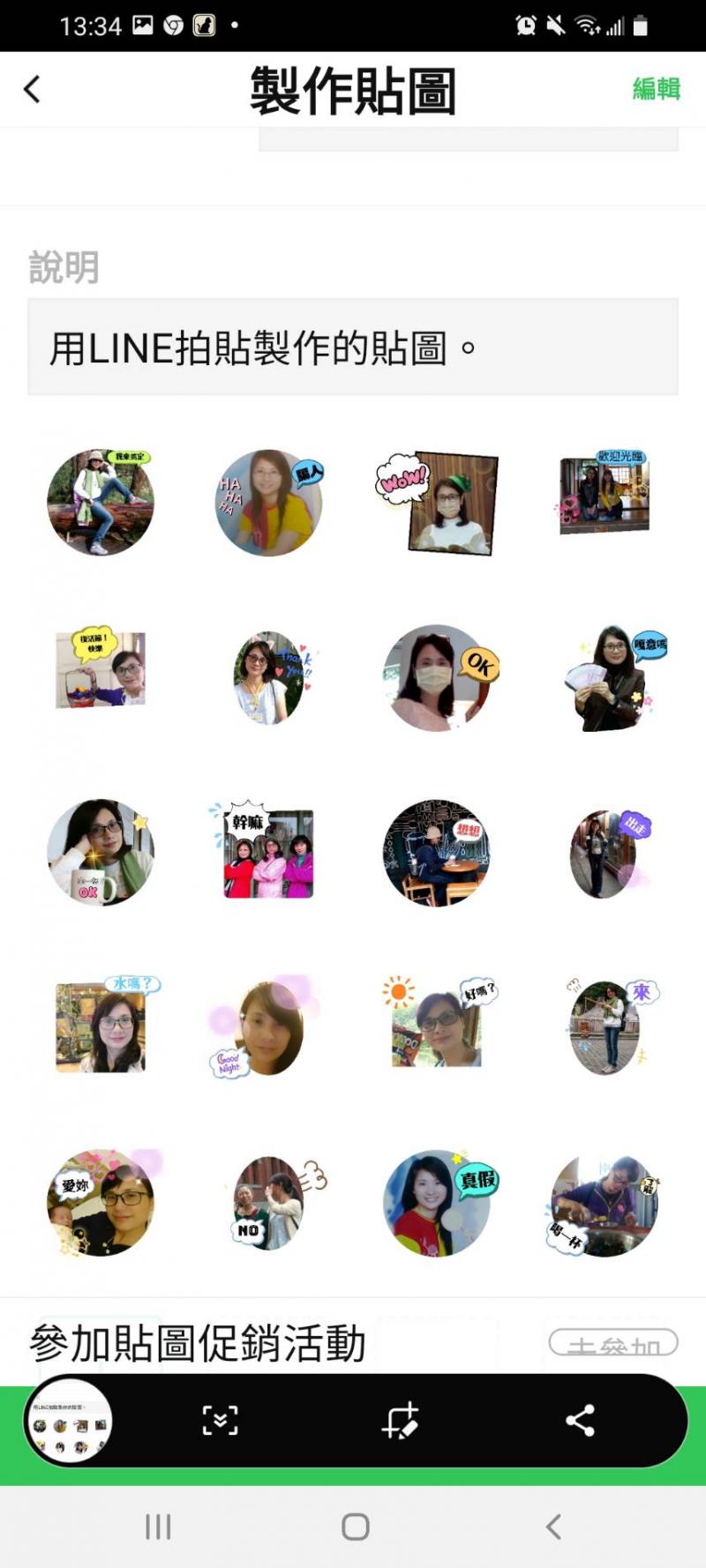
Task: Open the 歡迎光臨 sticker
Action: coord(605,494)
